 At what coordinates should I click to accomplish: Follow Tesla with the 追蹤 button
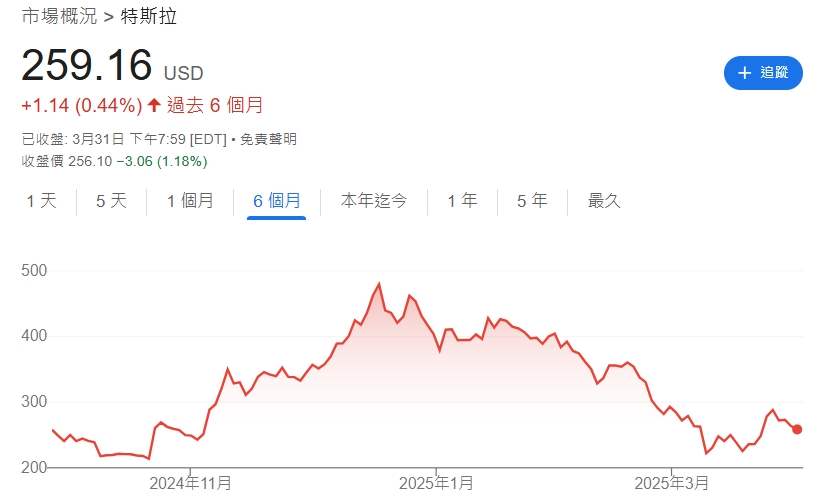click(x=763, y=73)
